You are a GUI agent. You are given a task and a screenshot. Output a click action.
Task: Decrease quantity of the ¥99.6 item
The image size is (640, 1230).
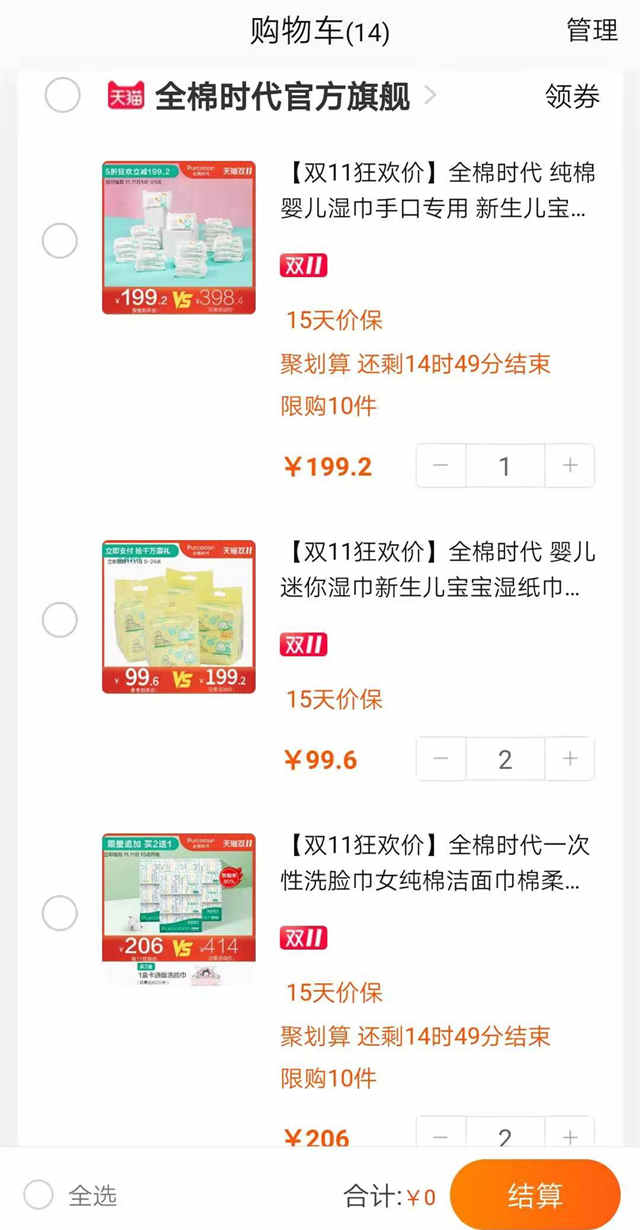point(441,759)
